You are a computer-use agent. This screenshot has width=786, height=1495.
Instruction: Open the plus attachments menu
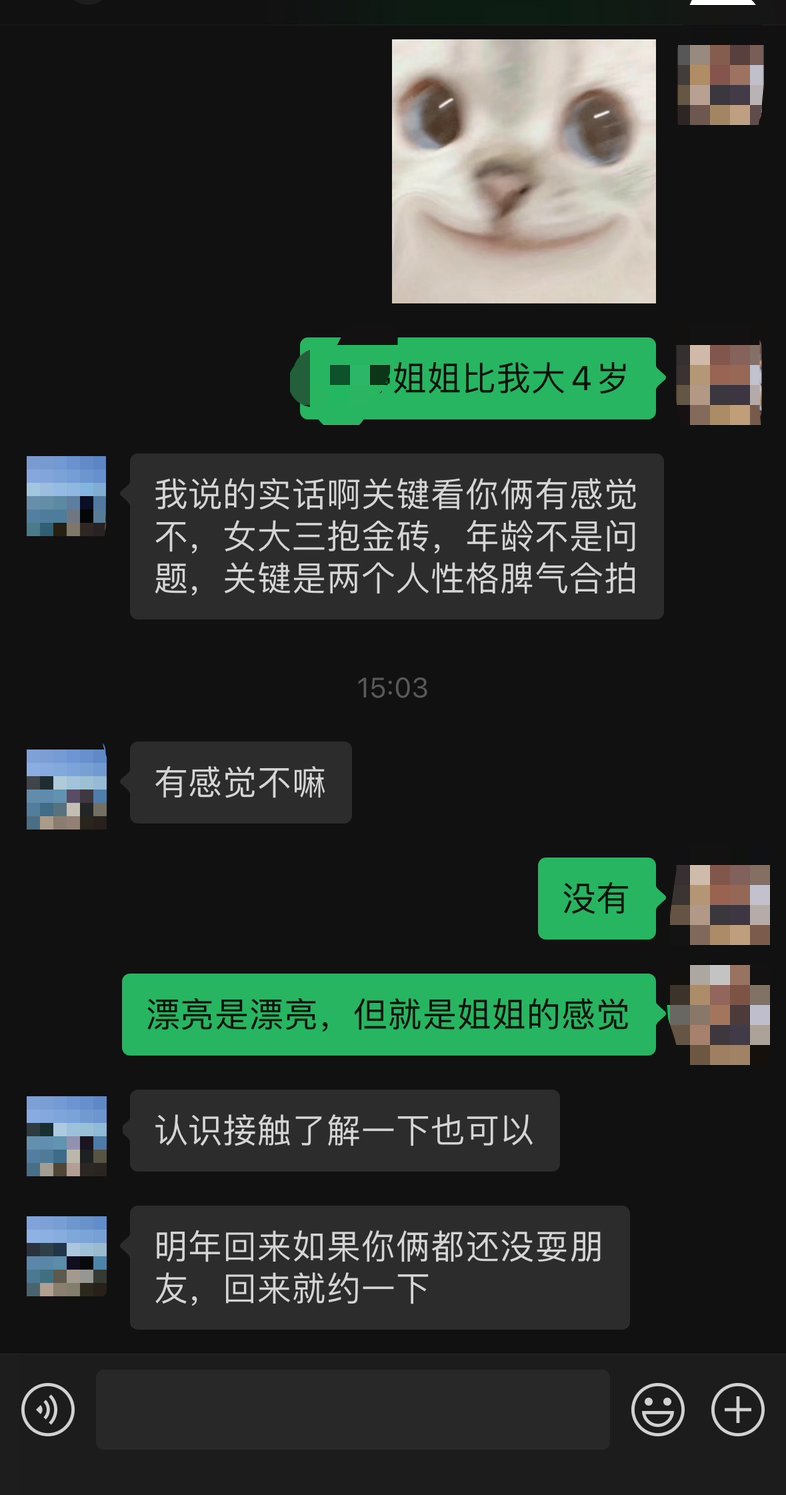tap(737, 1409)
